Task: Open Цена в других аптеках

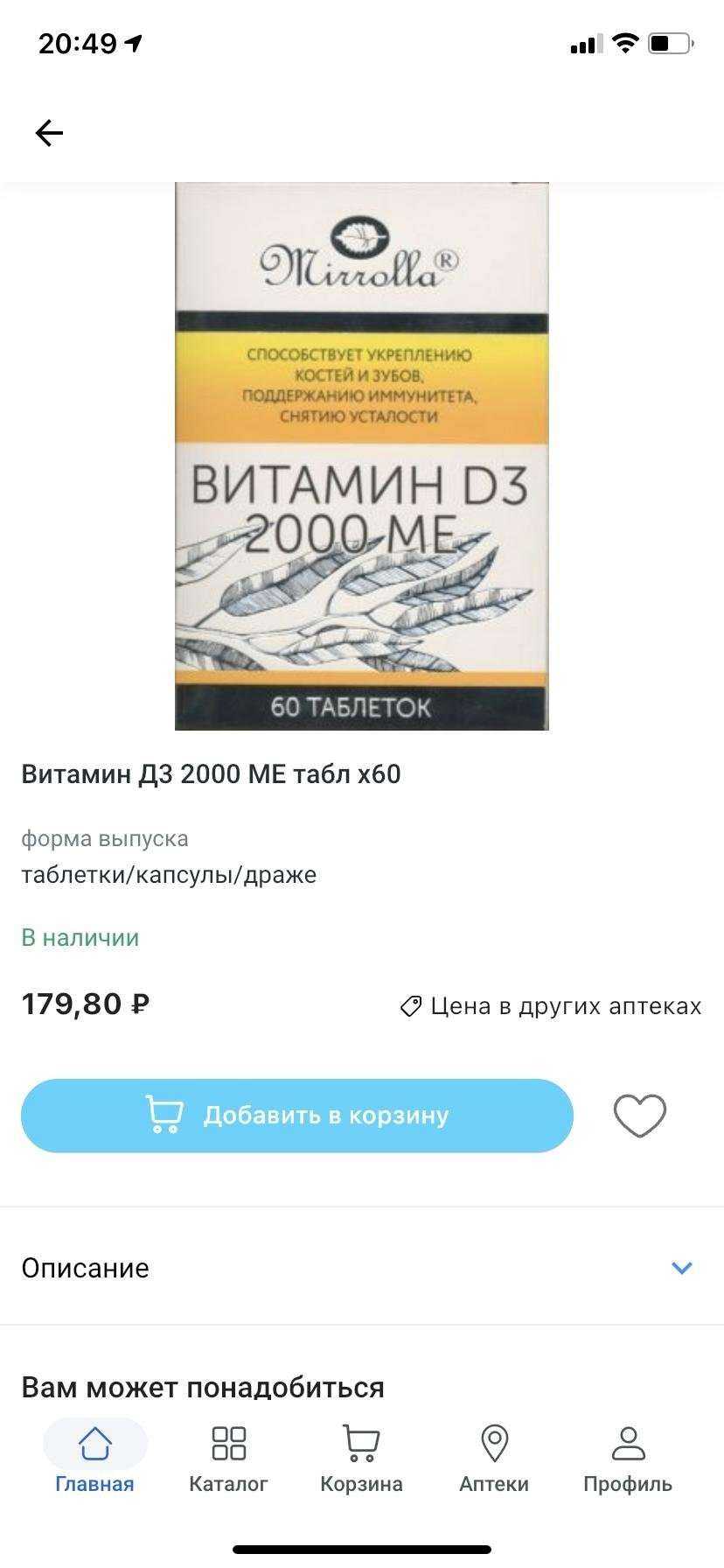Action: point(564,1004)
